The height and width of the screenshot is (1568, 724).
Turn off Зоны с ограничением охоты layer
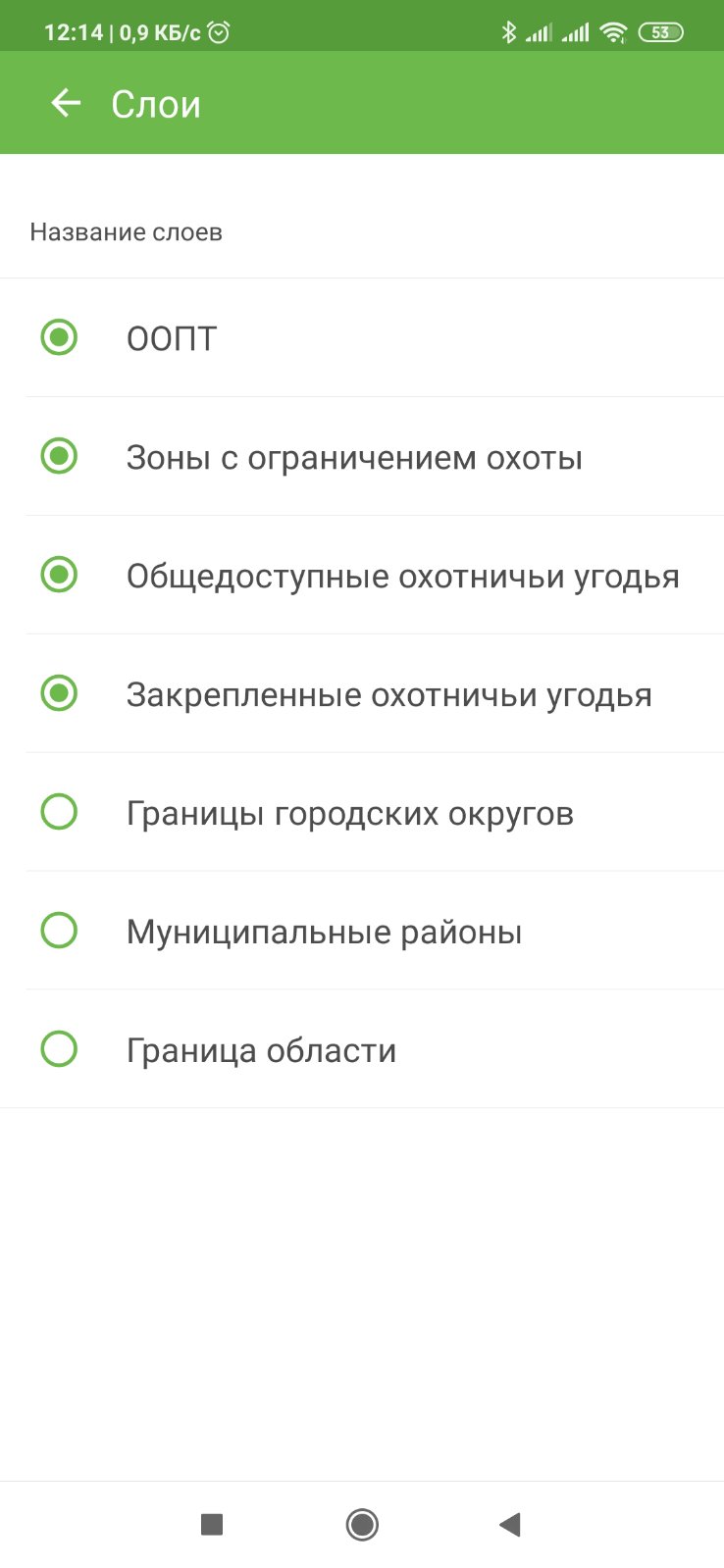[59, 456]
